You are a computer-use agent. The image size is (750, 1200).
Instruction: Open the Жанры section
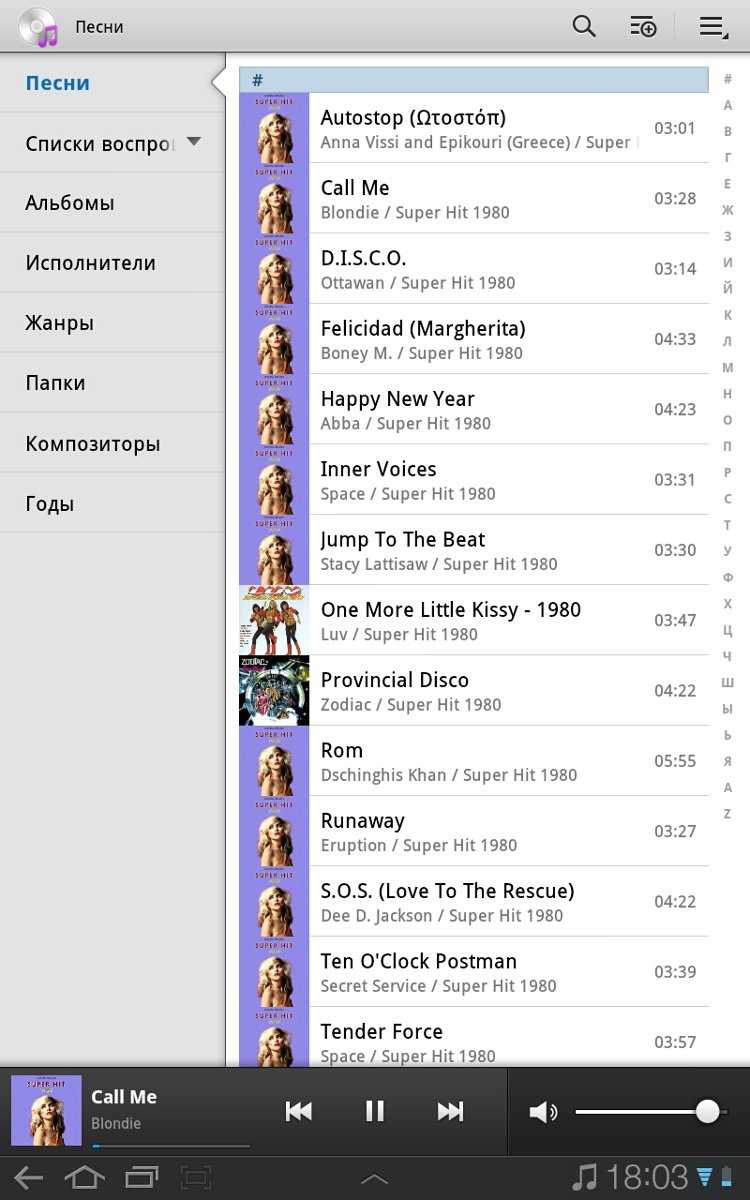click(60, 323)
